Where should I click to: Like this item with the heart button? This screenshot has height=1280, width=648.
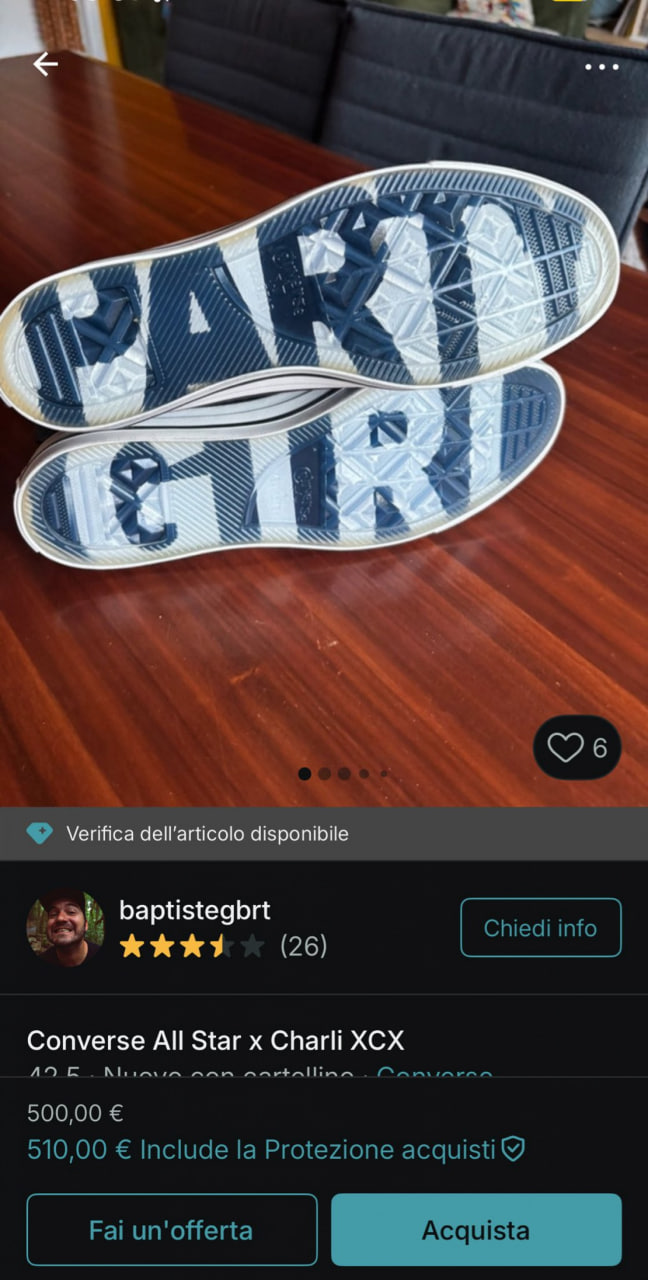click(577, 748)
